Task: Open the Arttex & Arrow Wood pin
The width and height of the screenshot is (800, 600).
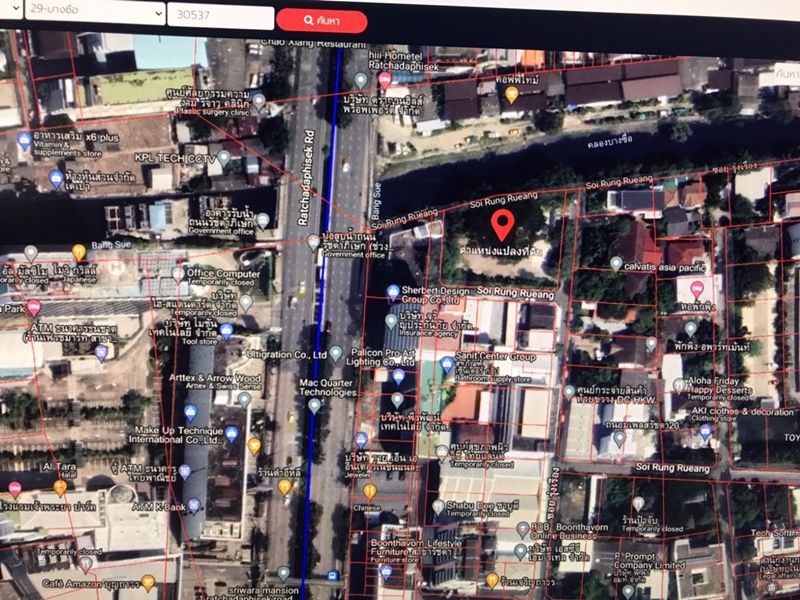Action: (244, 399)
